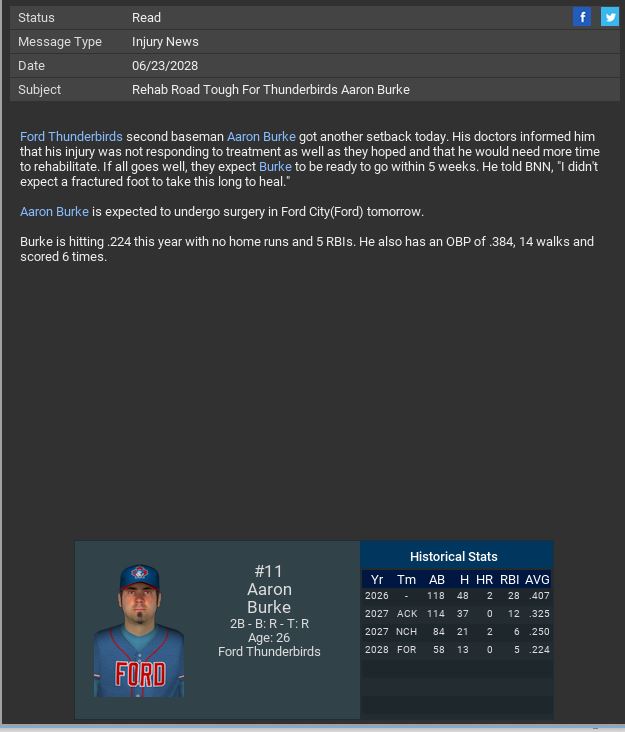The height and width of the screenshot is (732, 625).
Task: Open the Ford Thunderbirds team link
Action: tap(71, 136)
